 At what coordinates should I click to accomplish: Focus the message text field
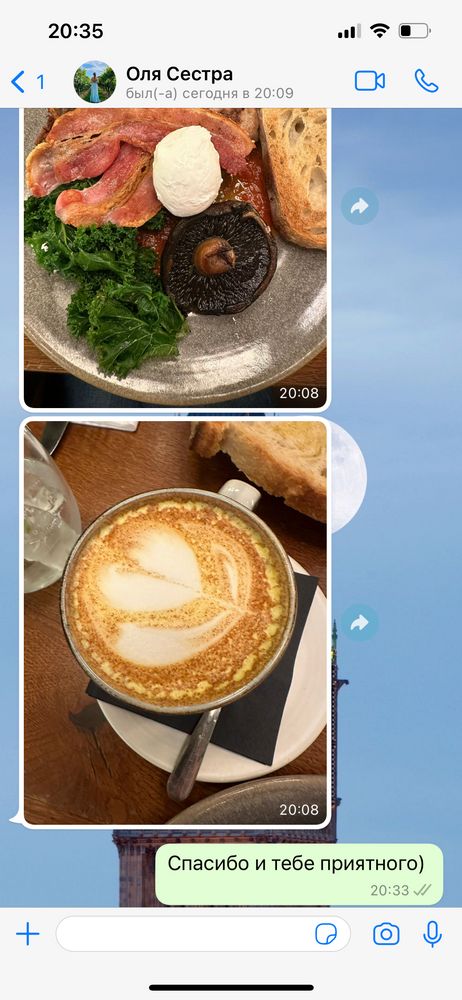[185, 934]
